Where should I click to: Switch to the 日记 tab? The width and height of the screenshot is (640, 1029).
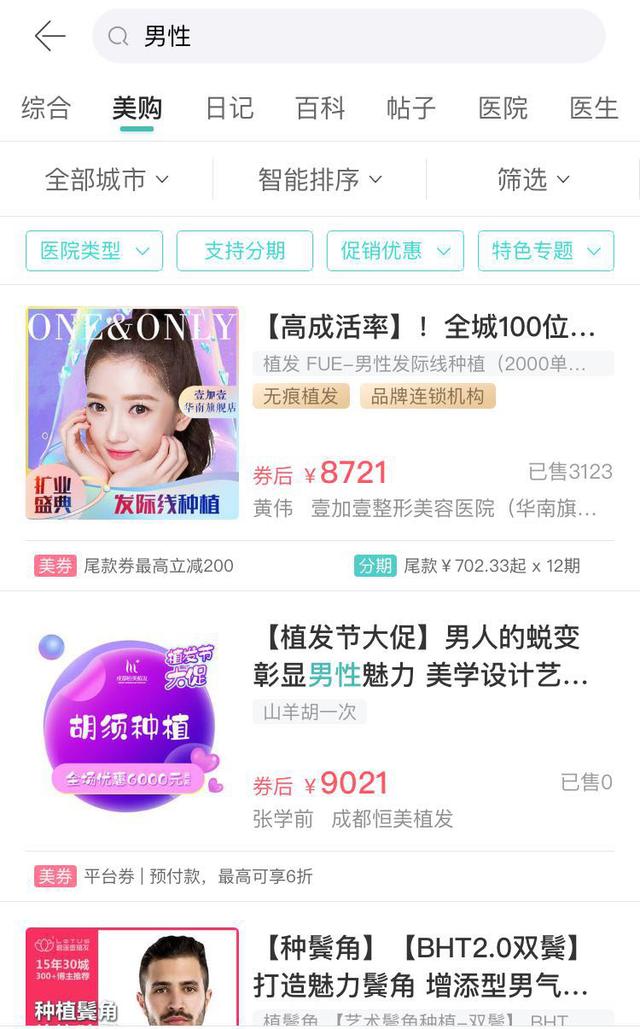pyautogui.click(x=229, y=108)
